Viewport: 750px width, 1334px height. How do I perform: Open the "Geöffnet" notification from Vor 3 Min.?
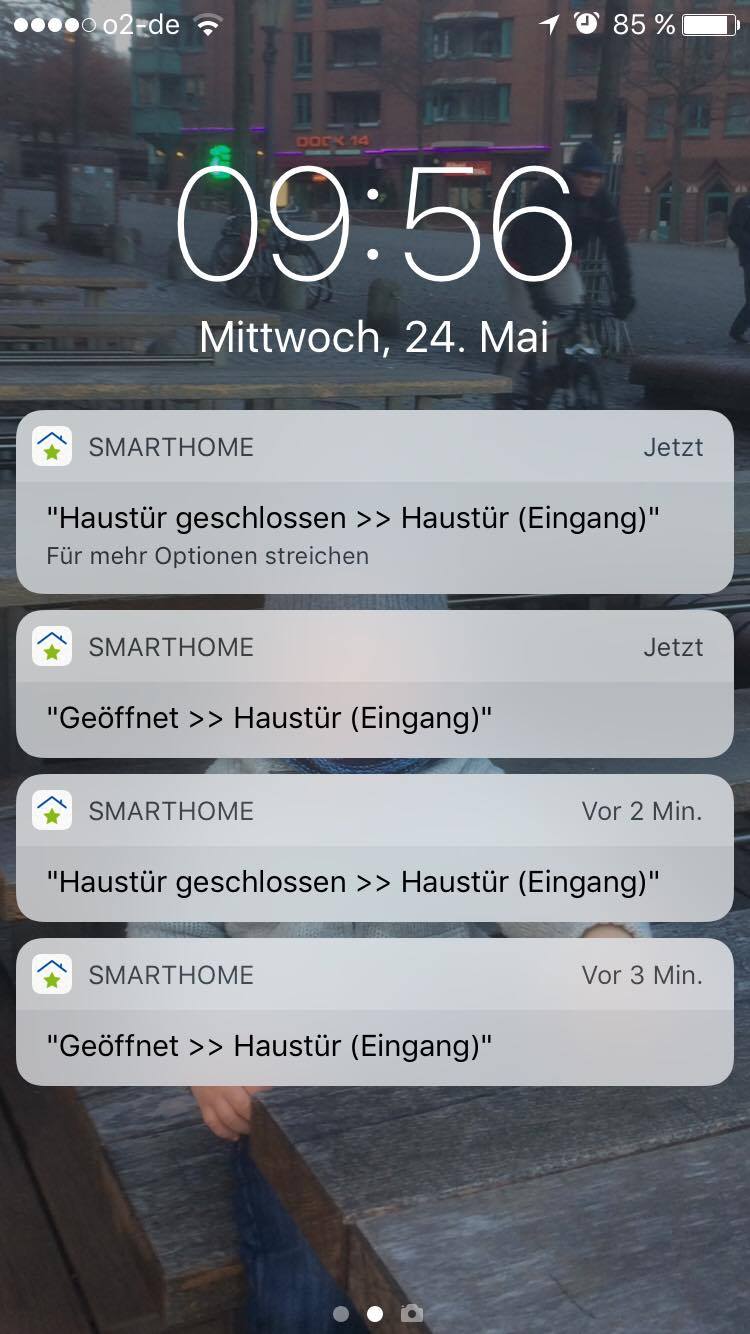tap(375, 1012)
